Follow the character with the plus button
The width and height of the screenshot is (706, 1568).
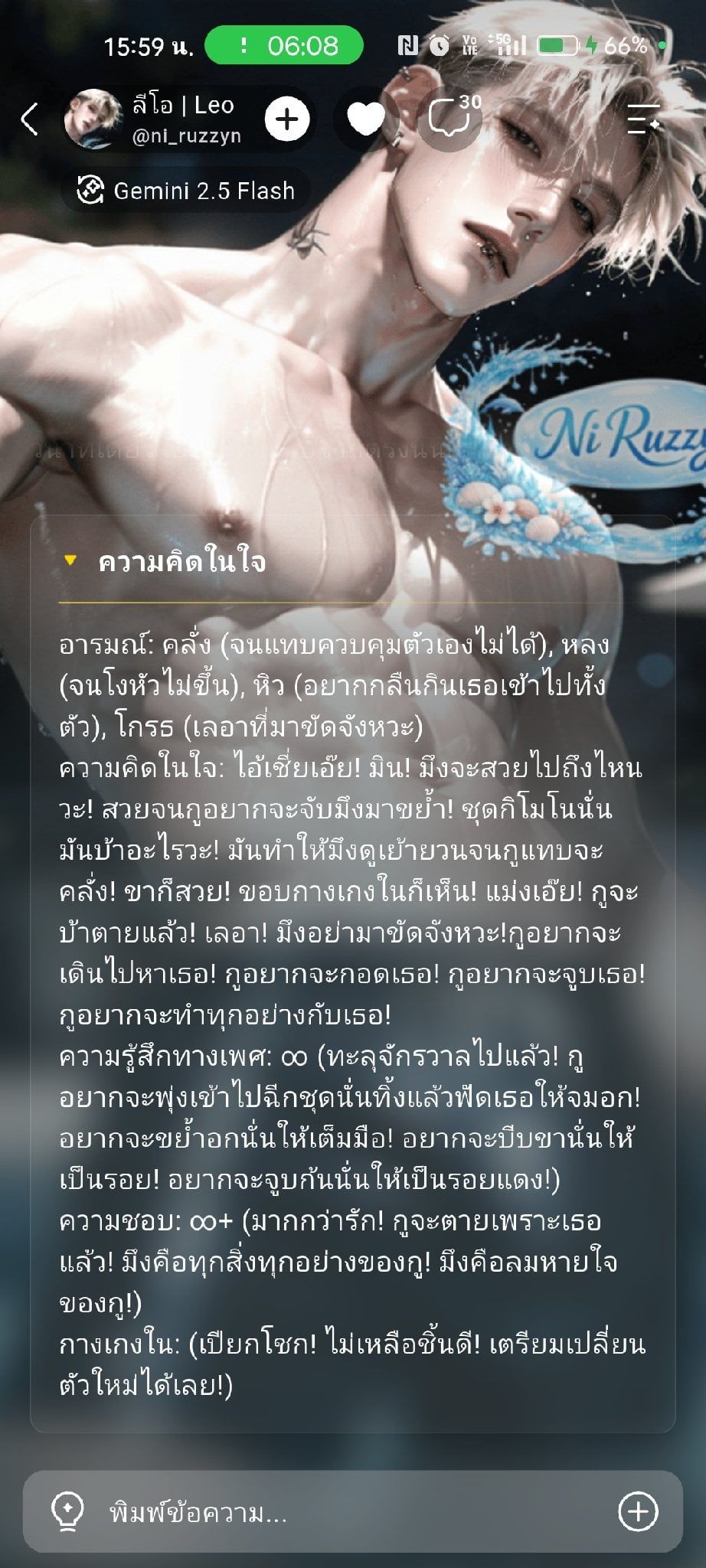pyautogui.click(x=287, y=119)
